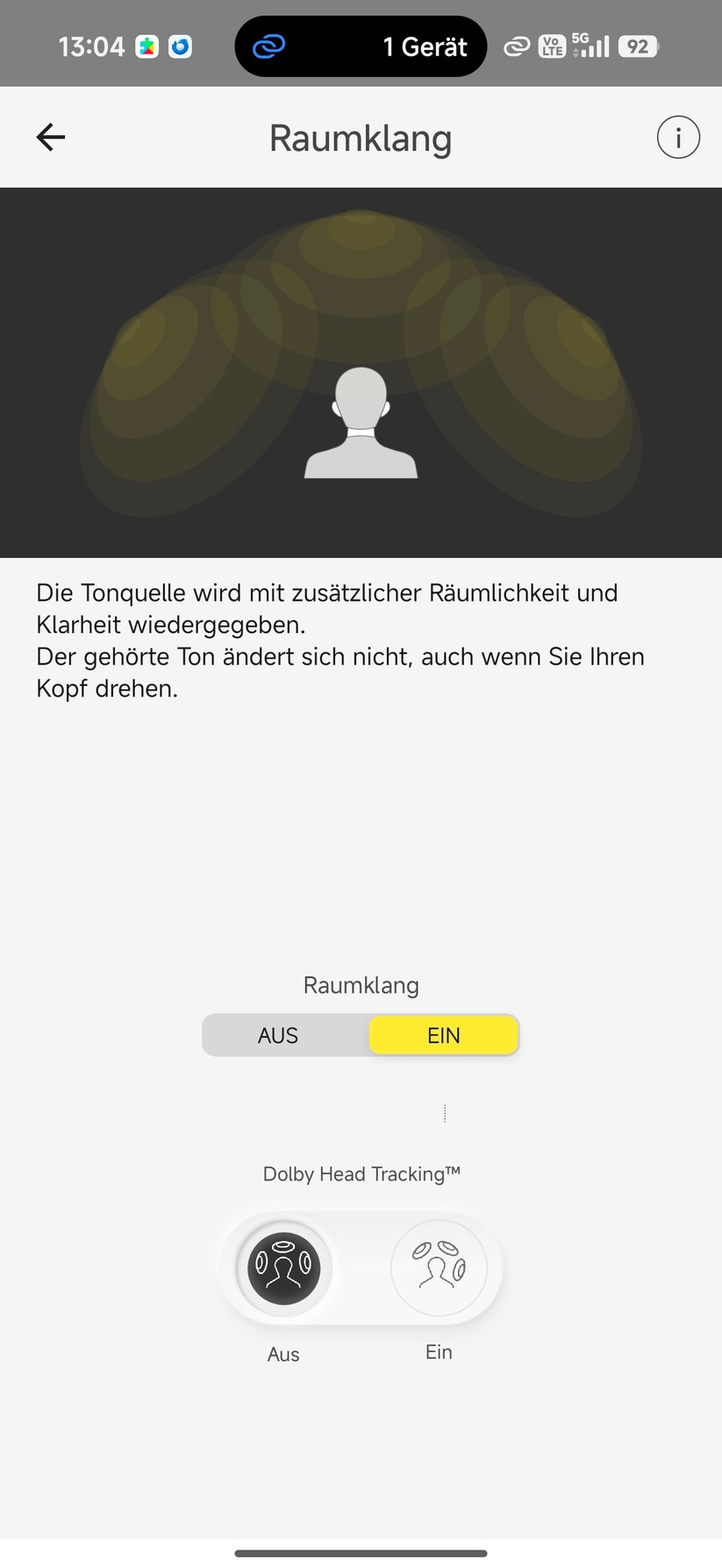This screenshot has width=722, height=1568.
Task: Select EIN for Raumklang
Action: [x=443, y=1035]
